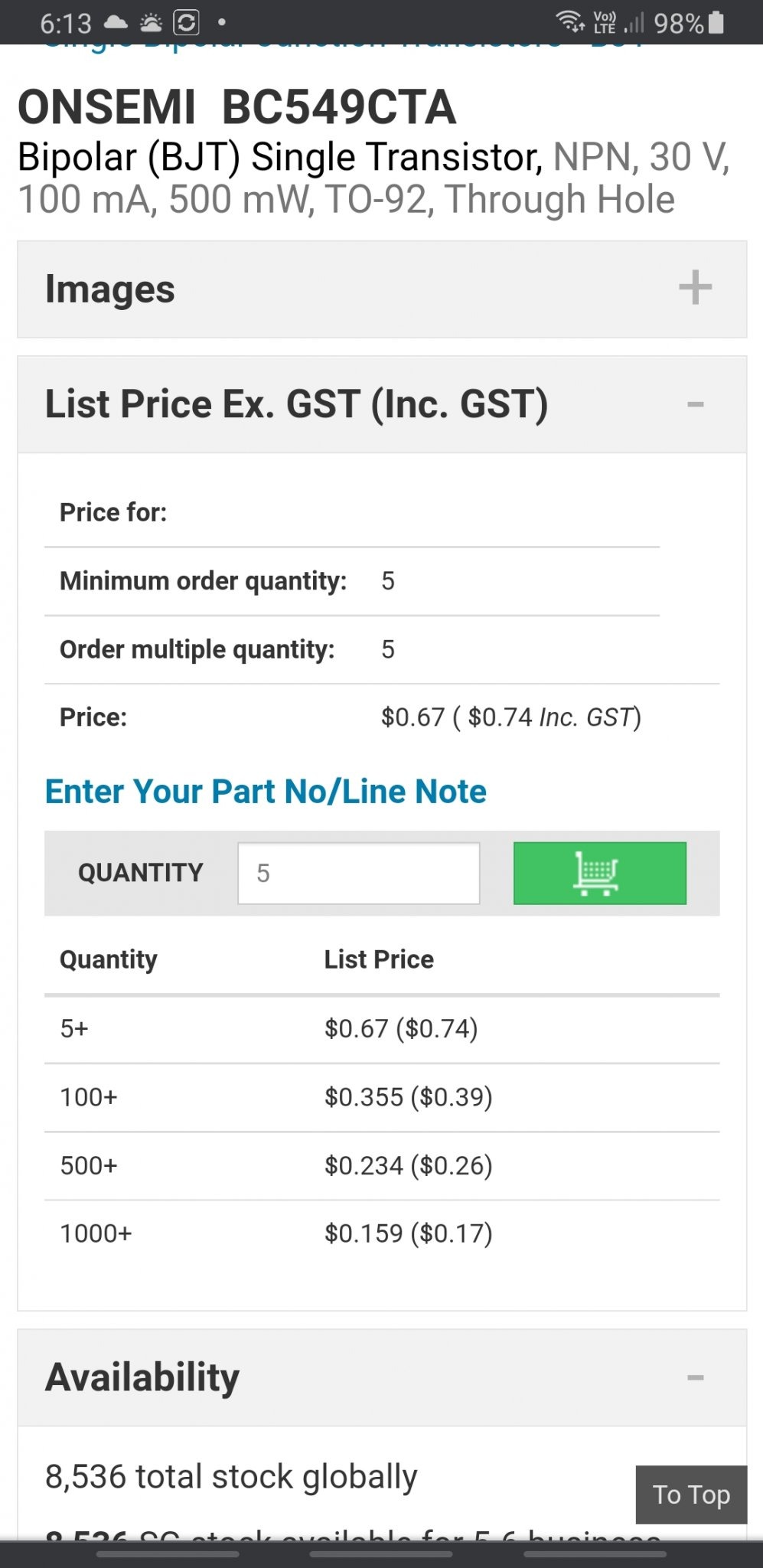Image resolution: width=763 pixels, height=1568 pixels.
Task: Add to cart with green cart button
Action: (599, 874)
